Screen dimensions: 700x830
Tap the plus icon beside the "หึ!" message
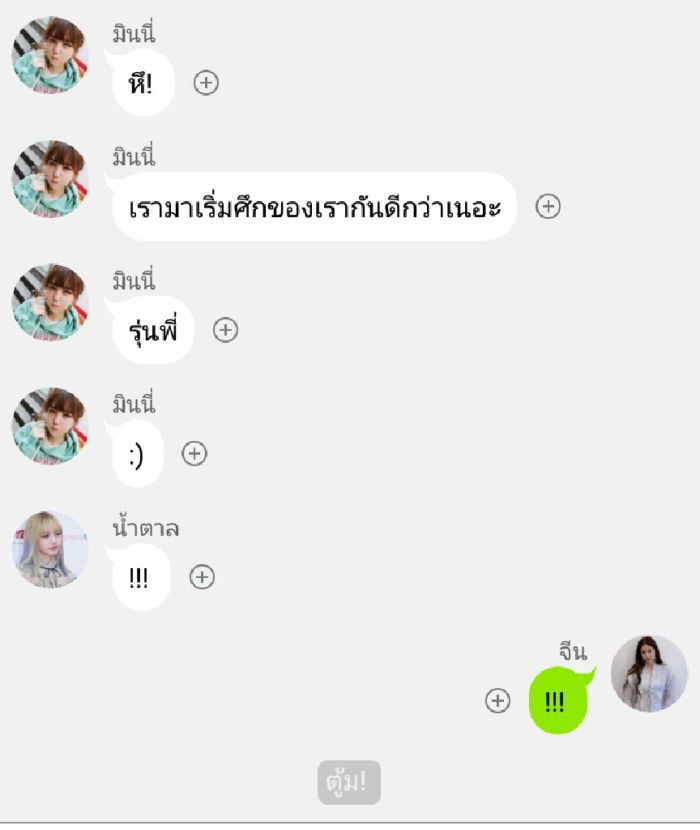206,83
